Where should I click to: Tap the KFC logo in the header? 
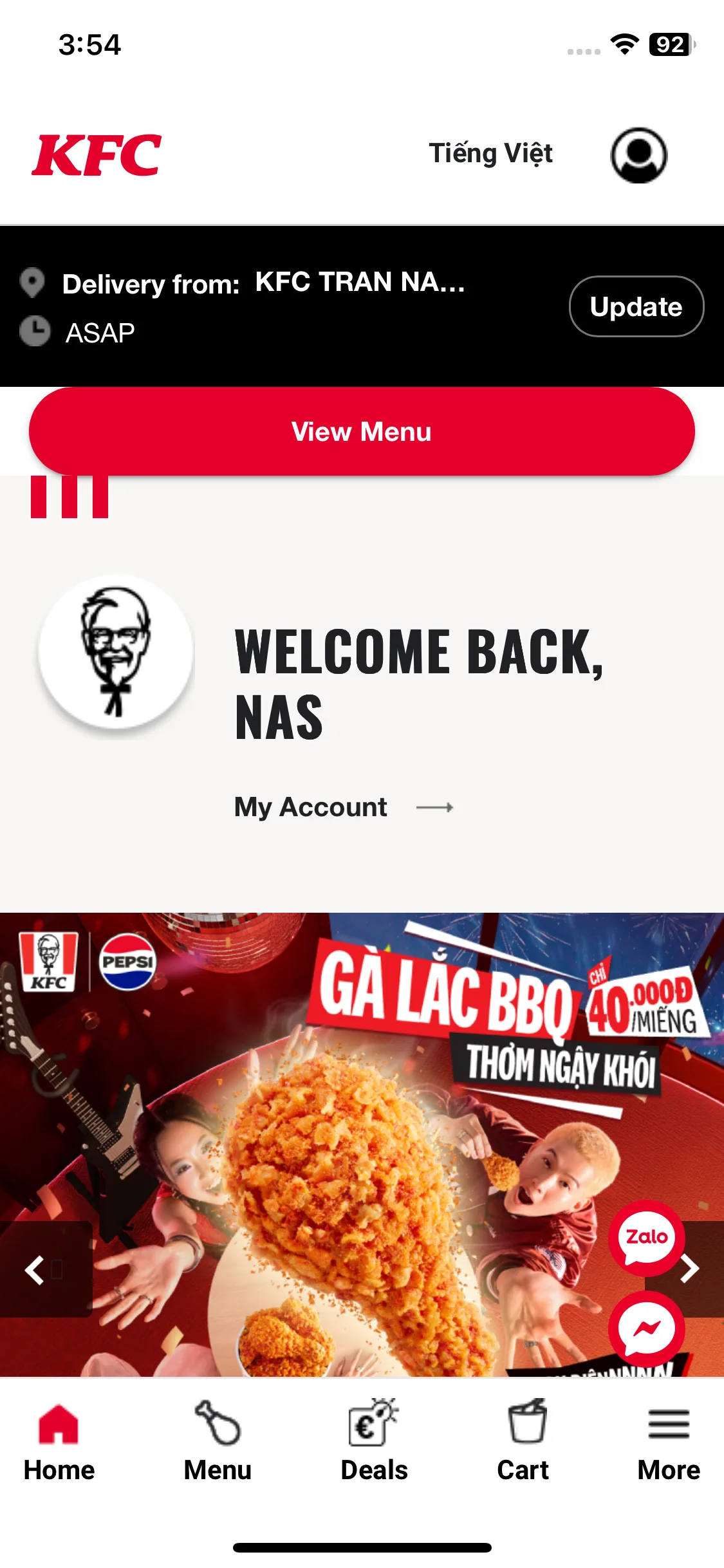click(97, 155)
